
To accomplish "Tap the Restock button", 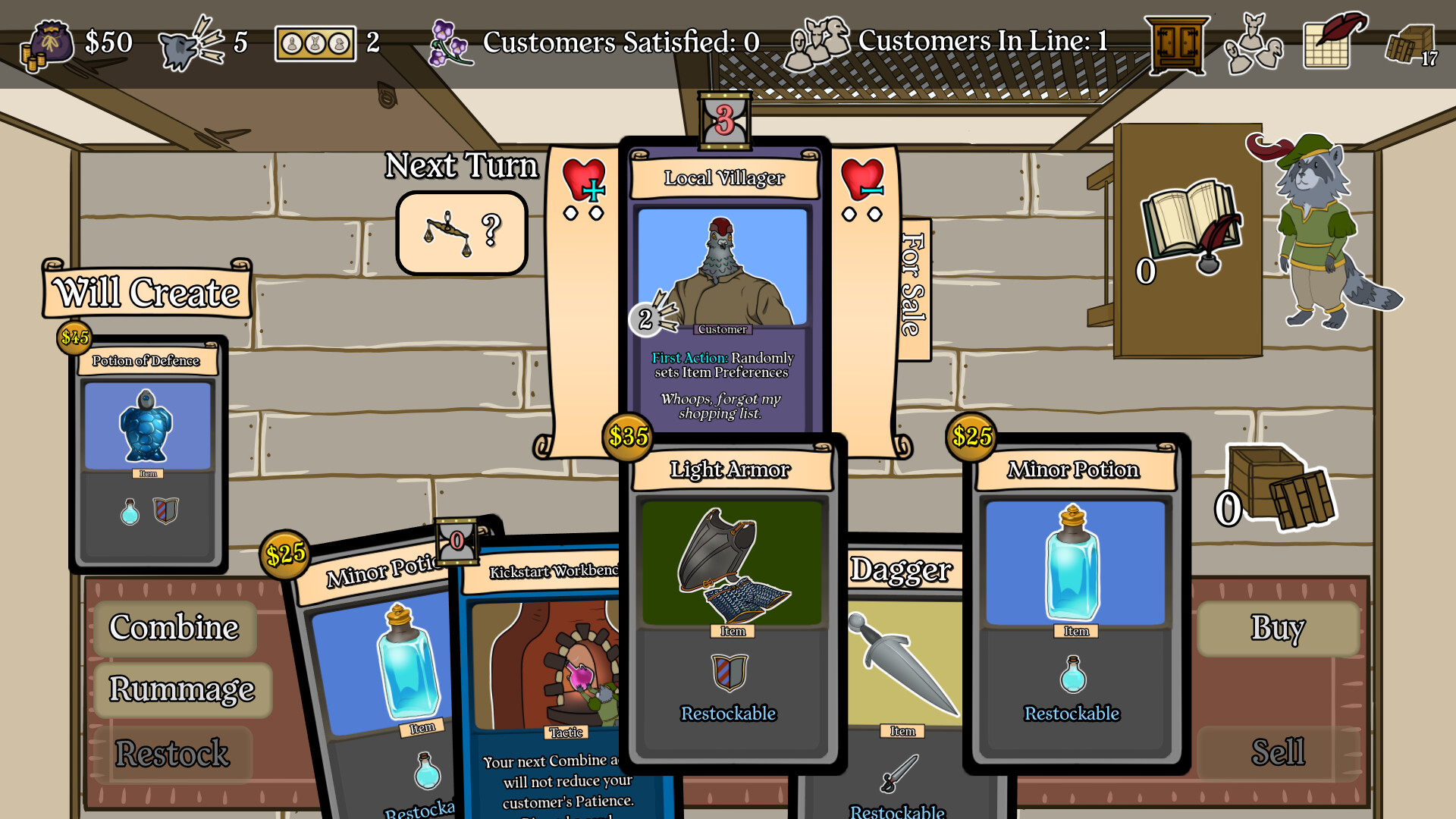I will (x=172, y=754).
